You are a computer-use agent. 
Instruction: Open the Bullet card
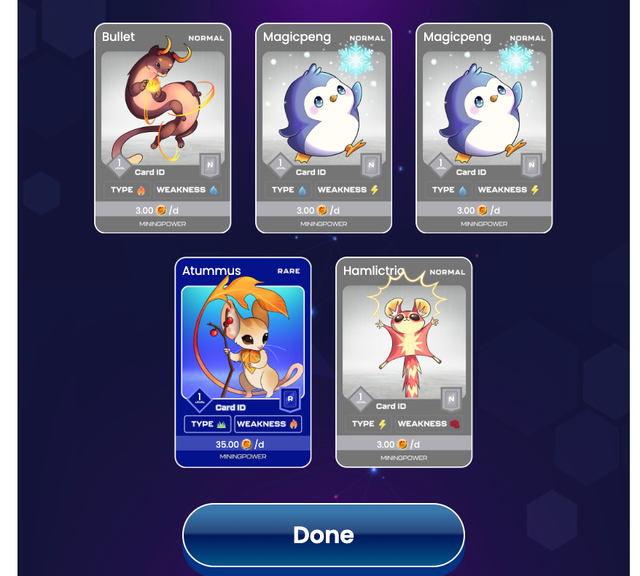[163, 128]
